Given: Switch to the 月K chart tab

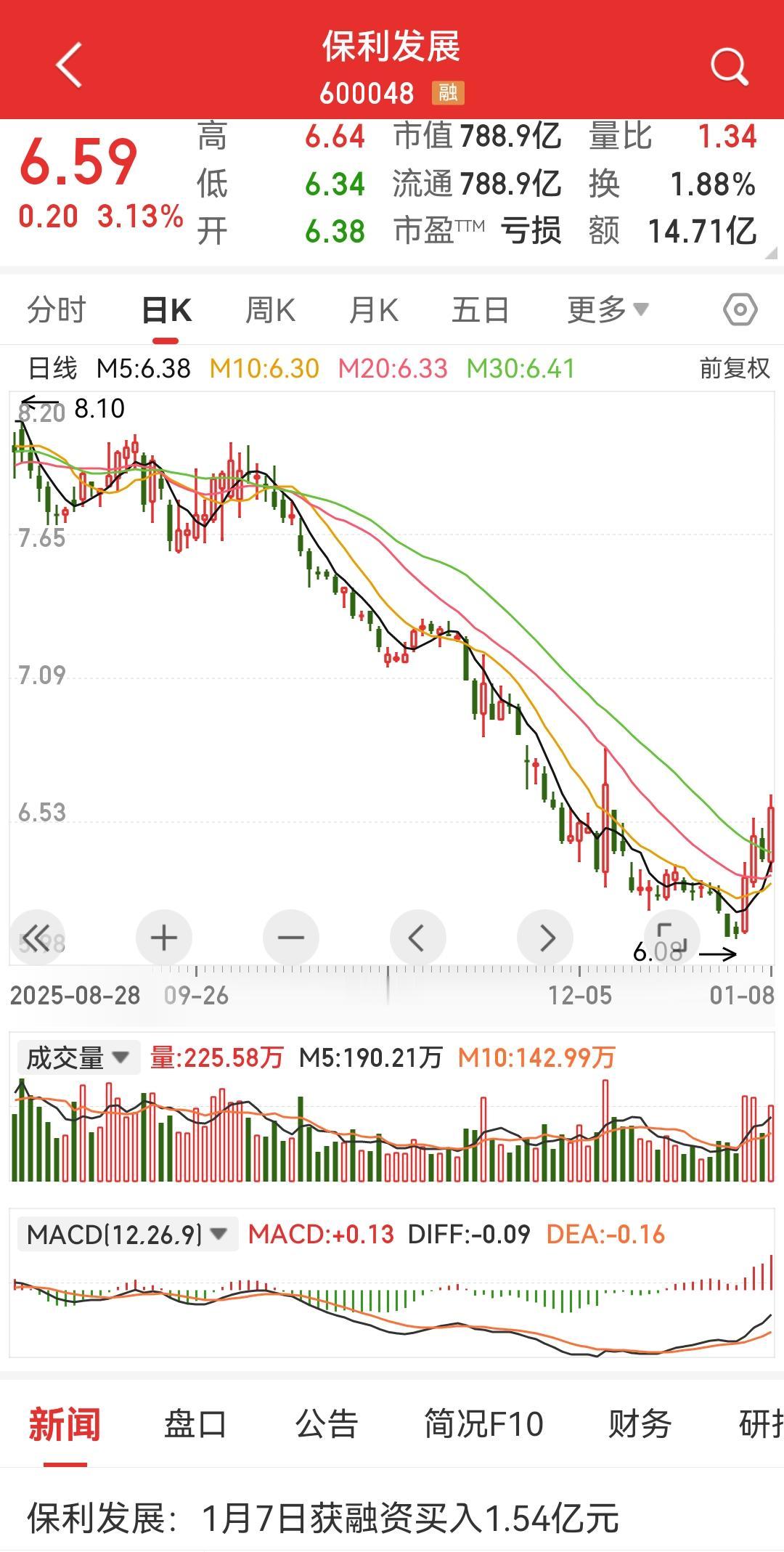Looking at the screenshot, I should pyautogui.click(x=374, y=310).
